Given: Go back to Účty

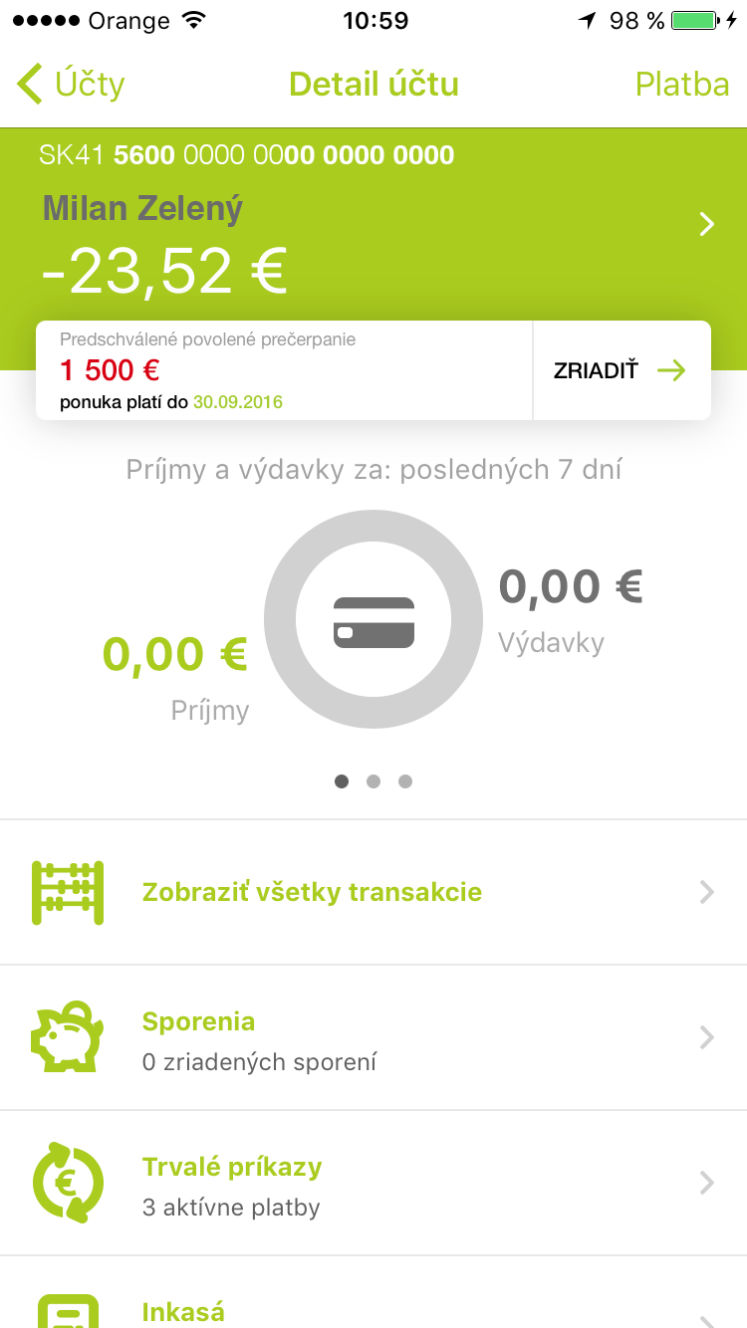Looking at the screenshot, I should coord(70,84).
